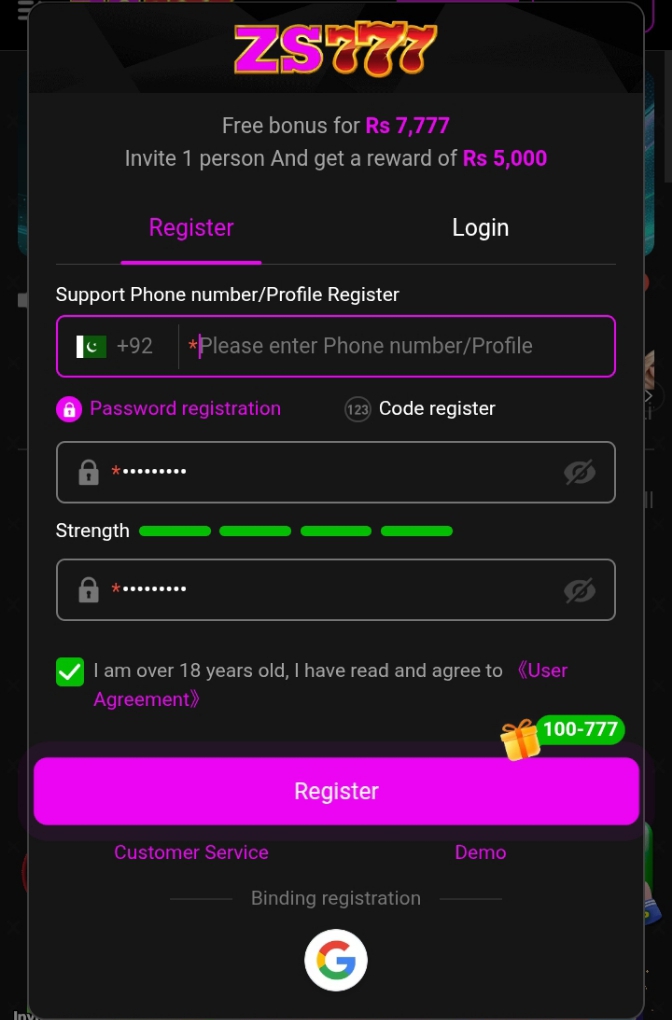Contact Customer Service

tap(191, 853)
